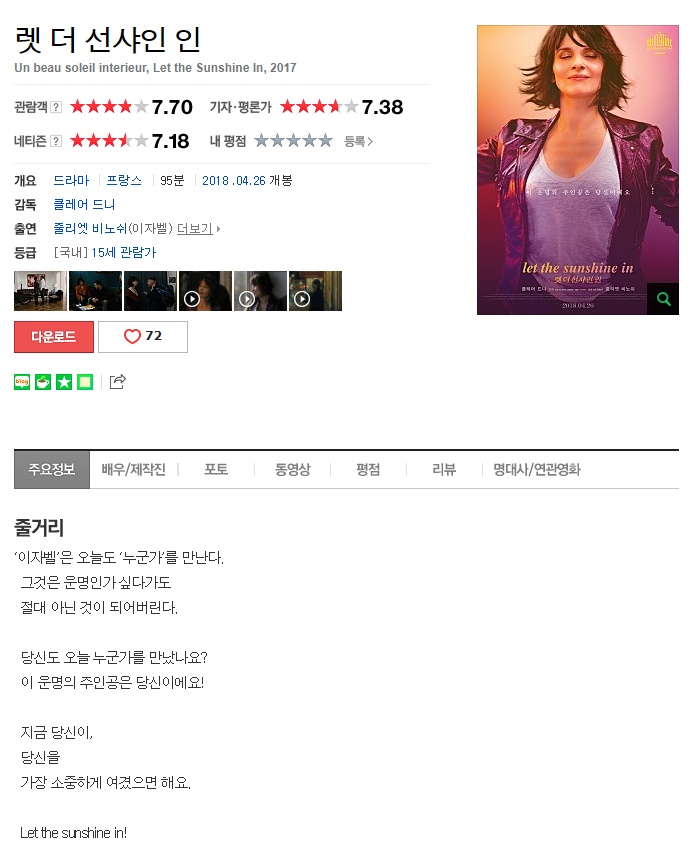Tap the red 다운로드 download button
700x846 pixels.
[x=53, y=337]
